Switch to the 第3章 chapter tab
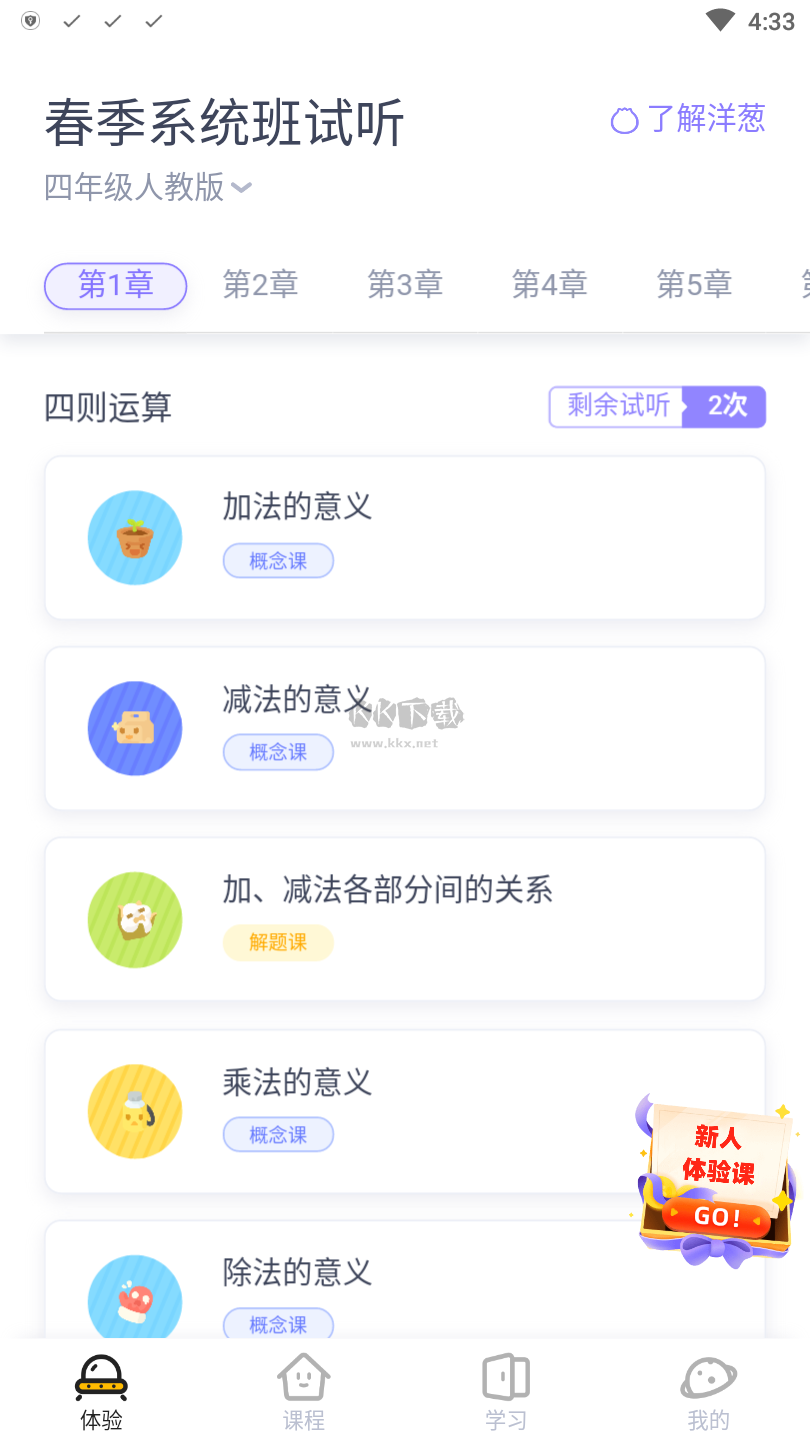Viewport: 810px width, 1440px height. [x=404, y=285]
